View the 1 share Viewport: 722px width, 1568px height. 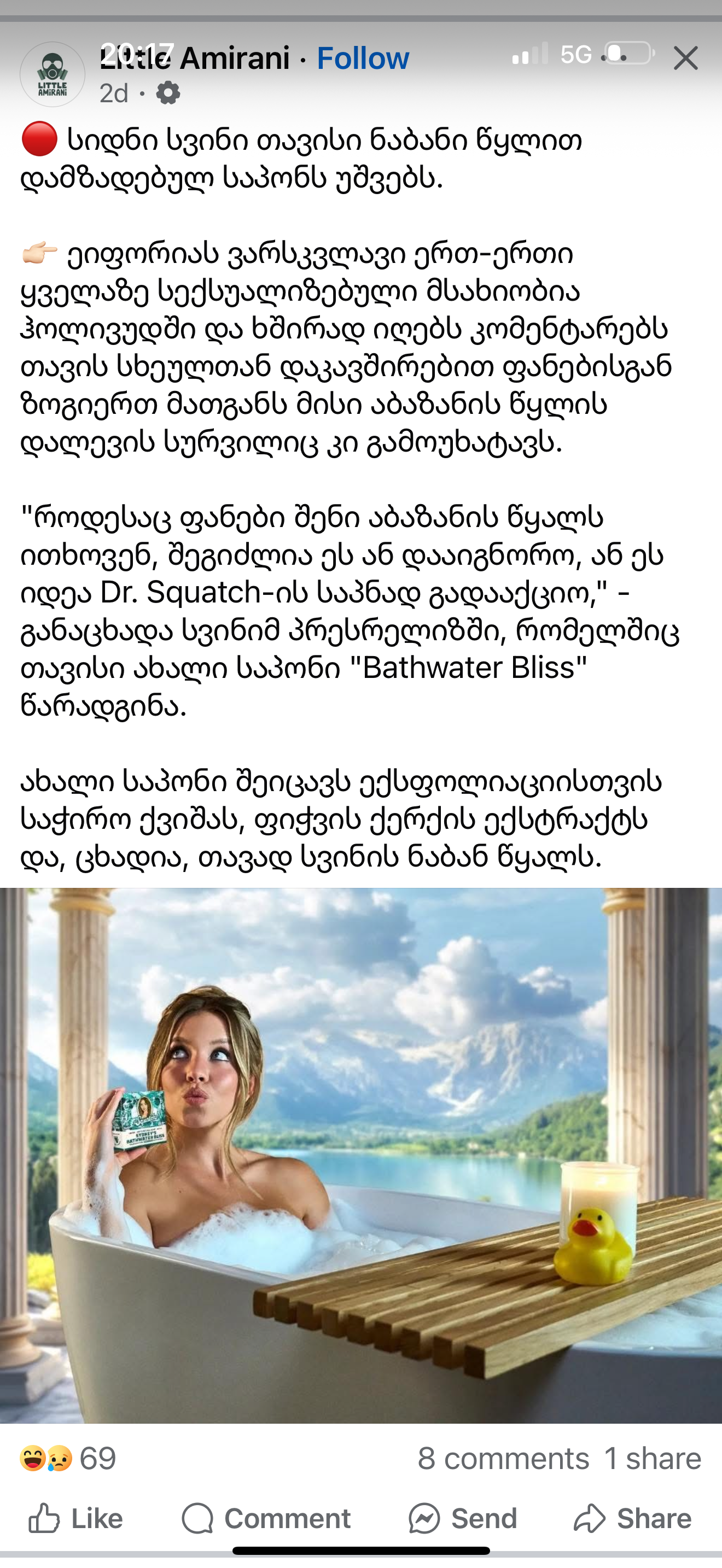coord(653,1459)
